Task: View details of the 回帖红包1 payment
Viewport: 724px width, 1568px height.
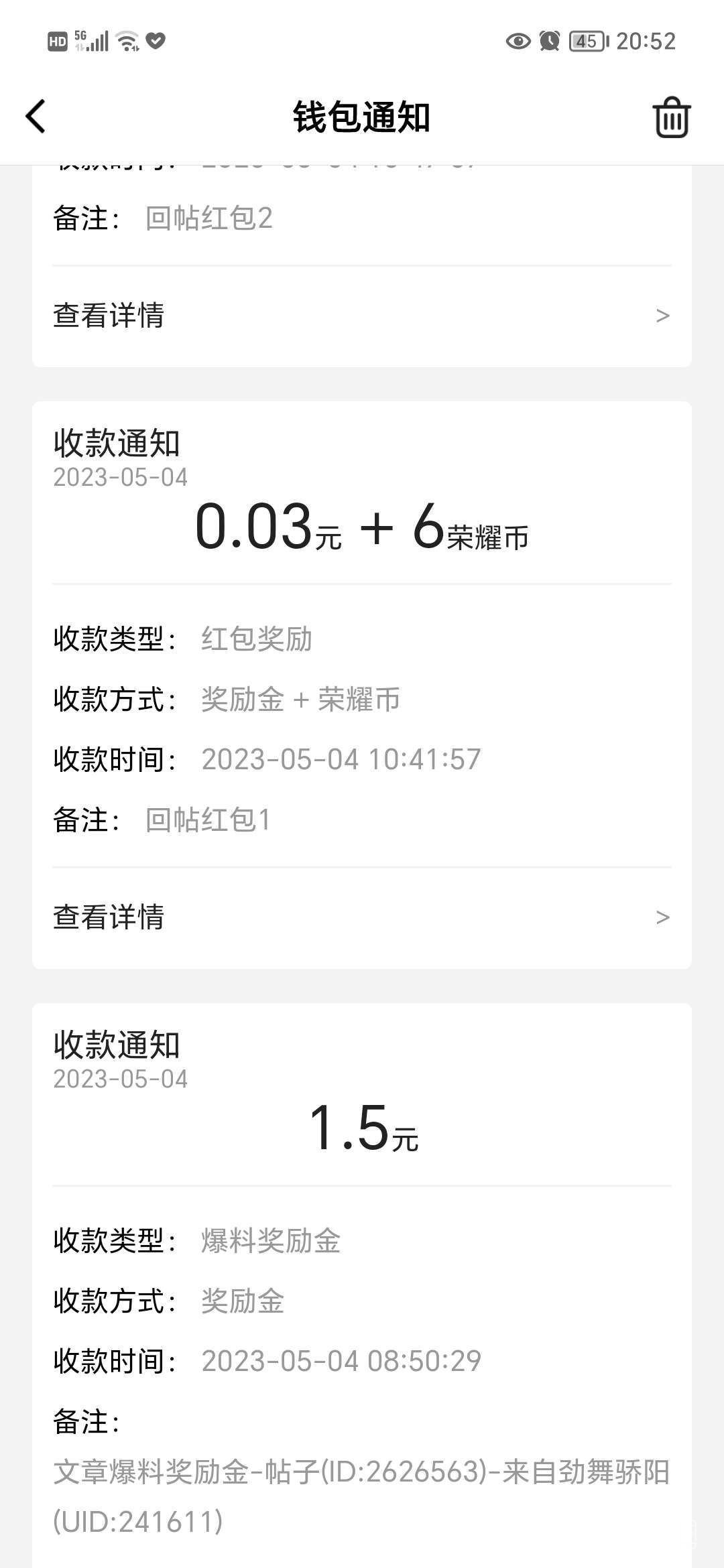Action: point(362,917)
